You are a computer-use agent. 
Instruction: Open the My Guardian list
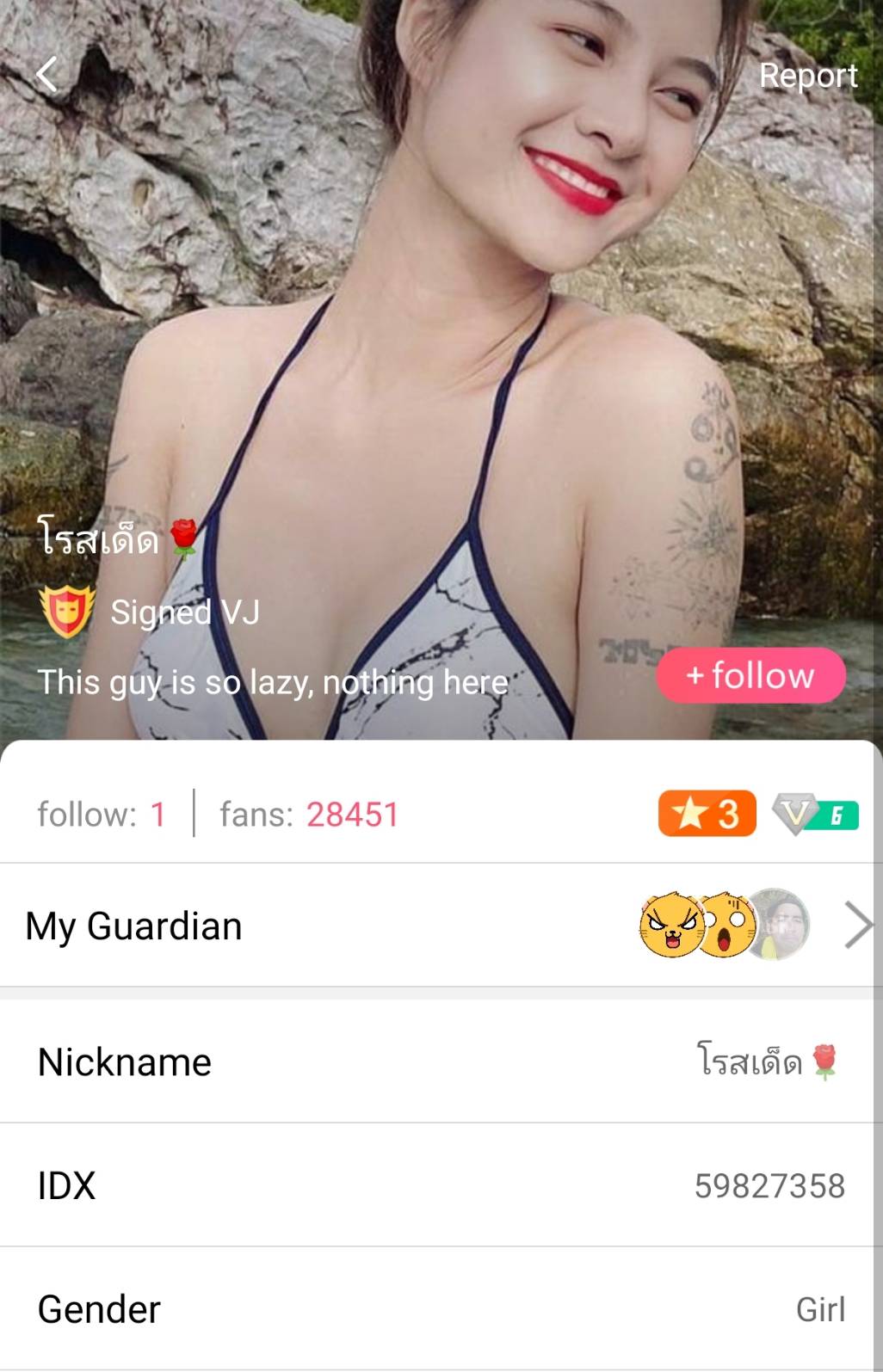point(441,926)
